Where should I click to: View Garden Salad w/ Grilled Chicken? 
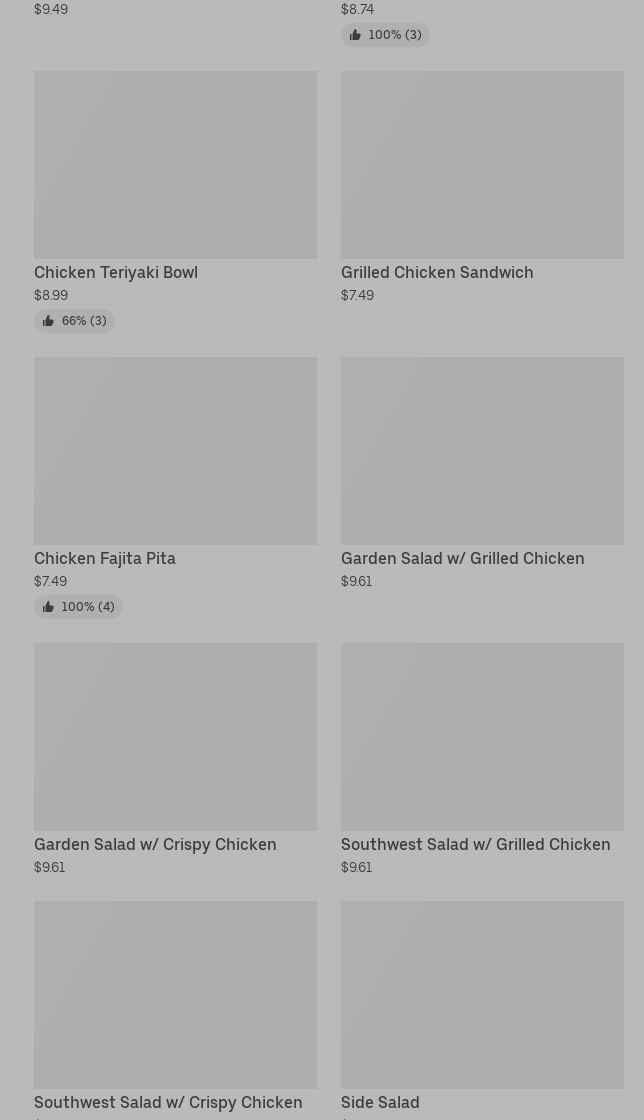(x=482, y=474)
